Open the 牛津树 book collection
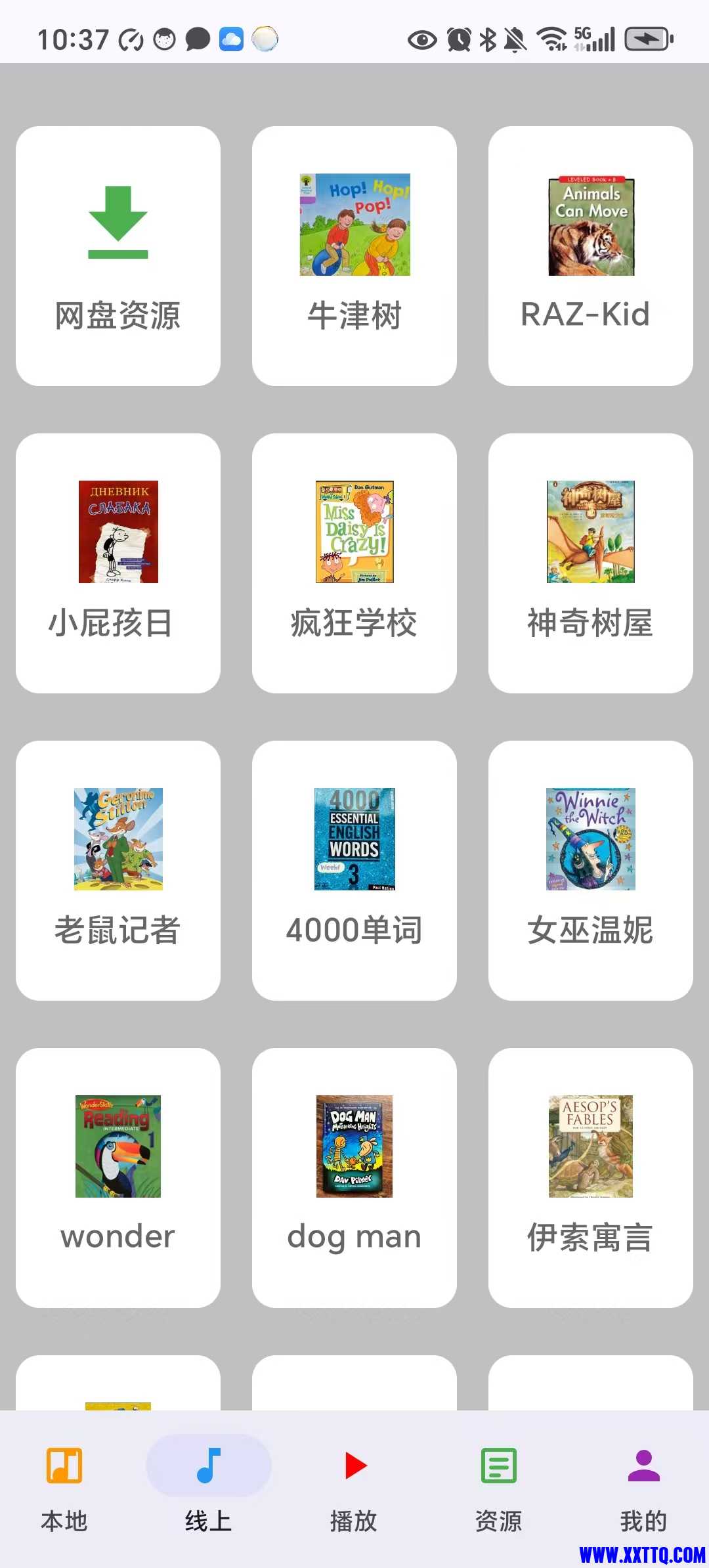Image resolution: width=709 pixels, height=1568 pixels. pos(354,256)
